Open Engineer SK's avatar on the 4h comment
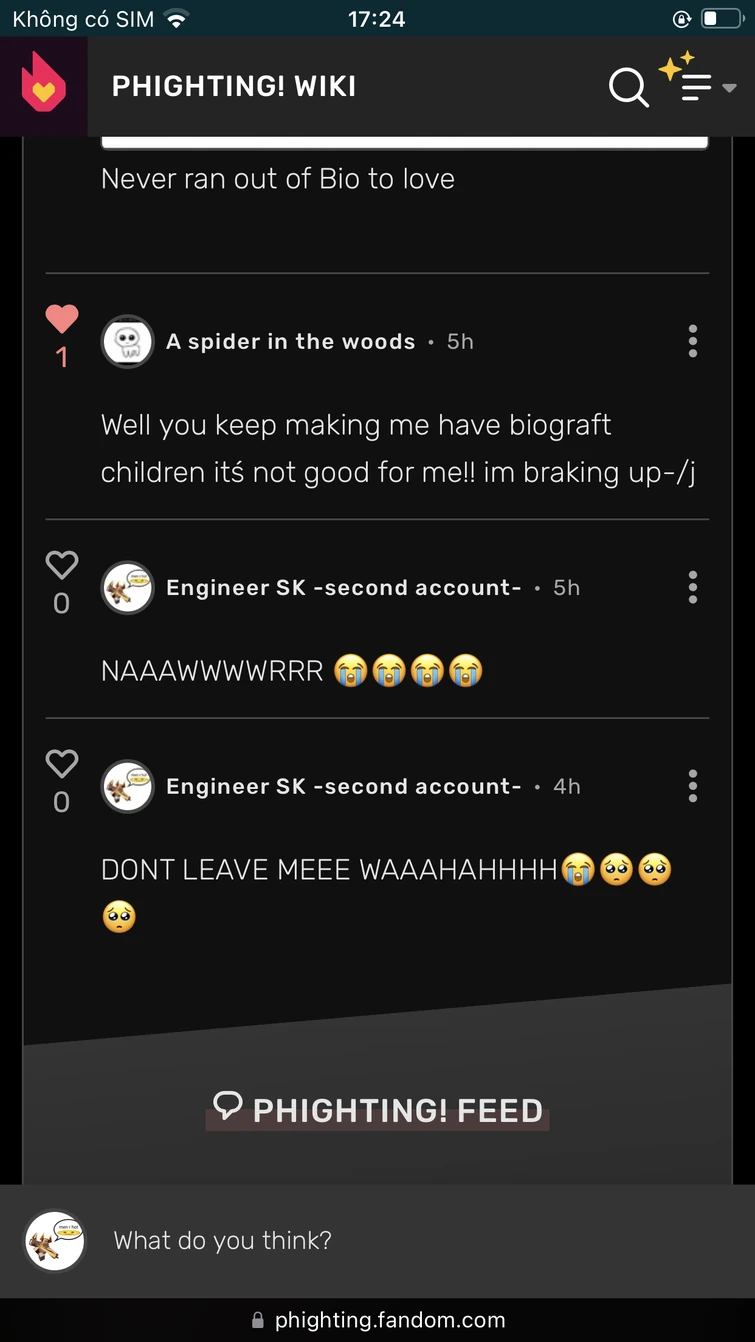The width and height of the screenshot is (755, 1342). [127, 787]
